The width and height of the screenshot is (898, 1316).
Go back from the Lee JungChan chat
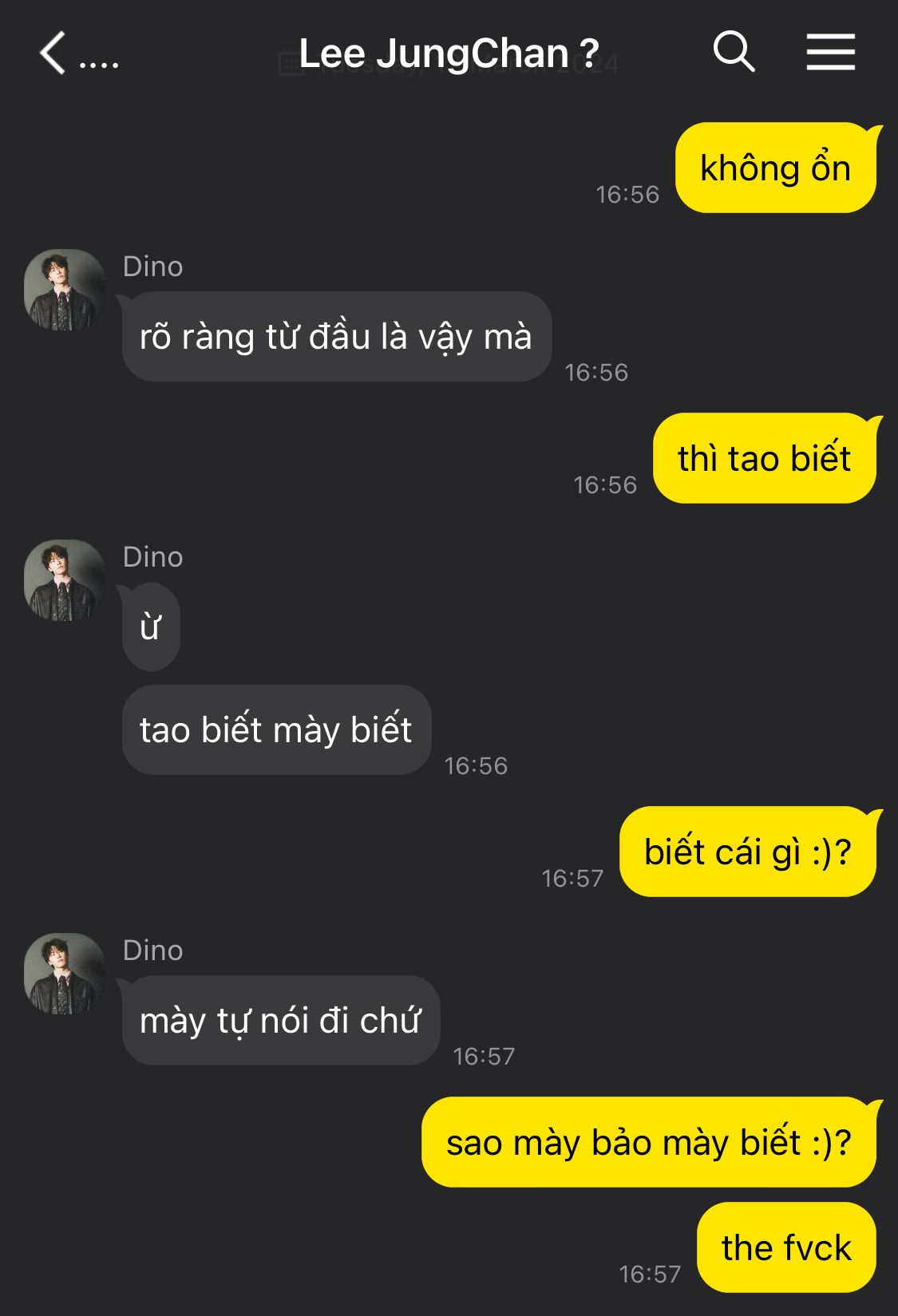(x=54, y=53)
